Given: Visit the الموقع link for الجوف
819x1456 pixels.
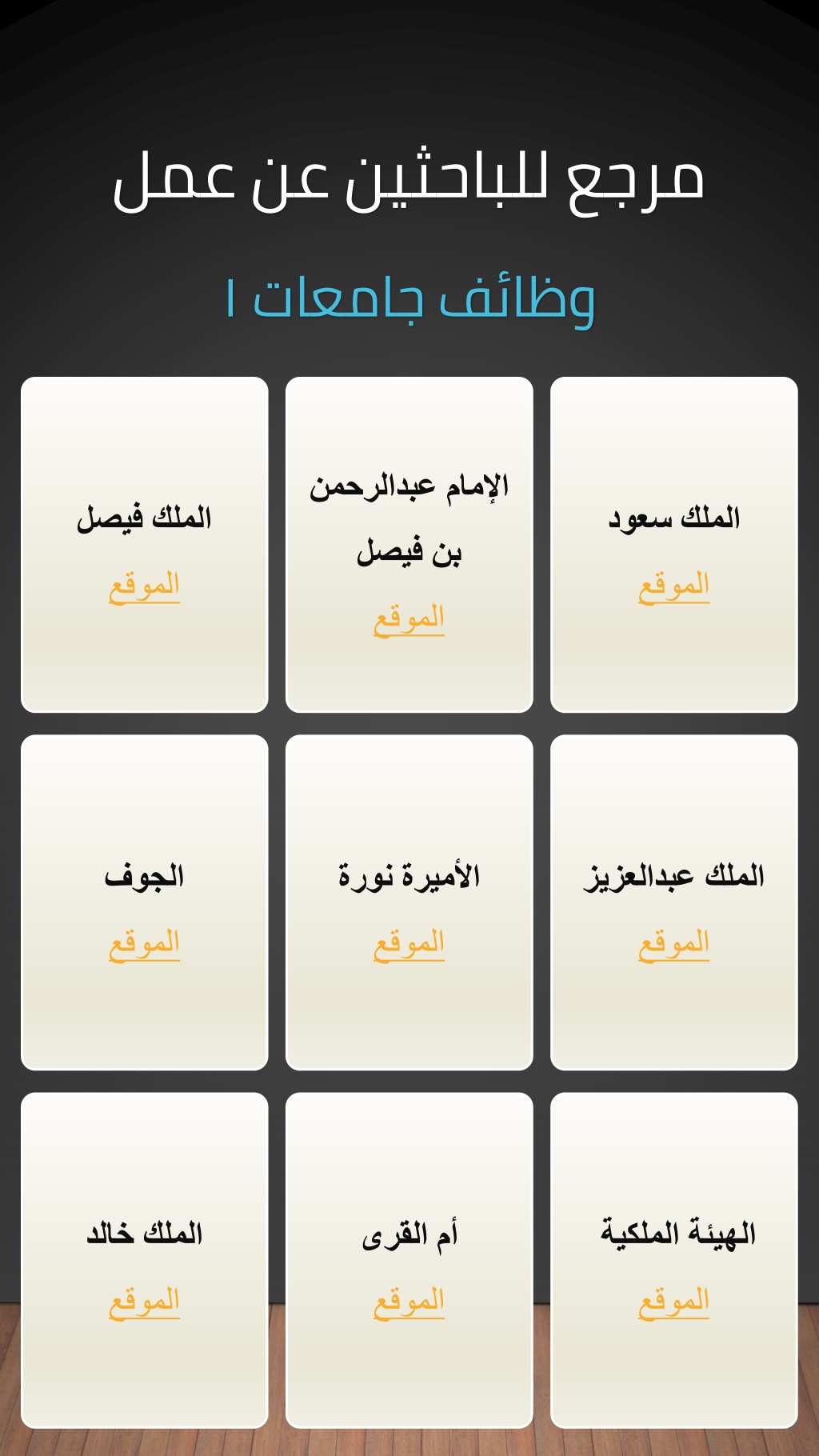Looking at the screenshot, I should [x=144, y=944].
